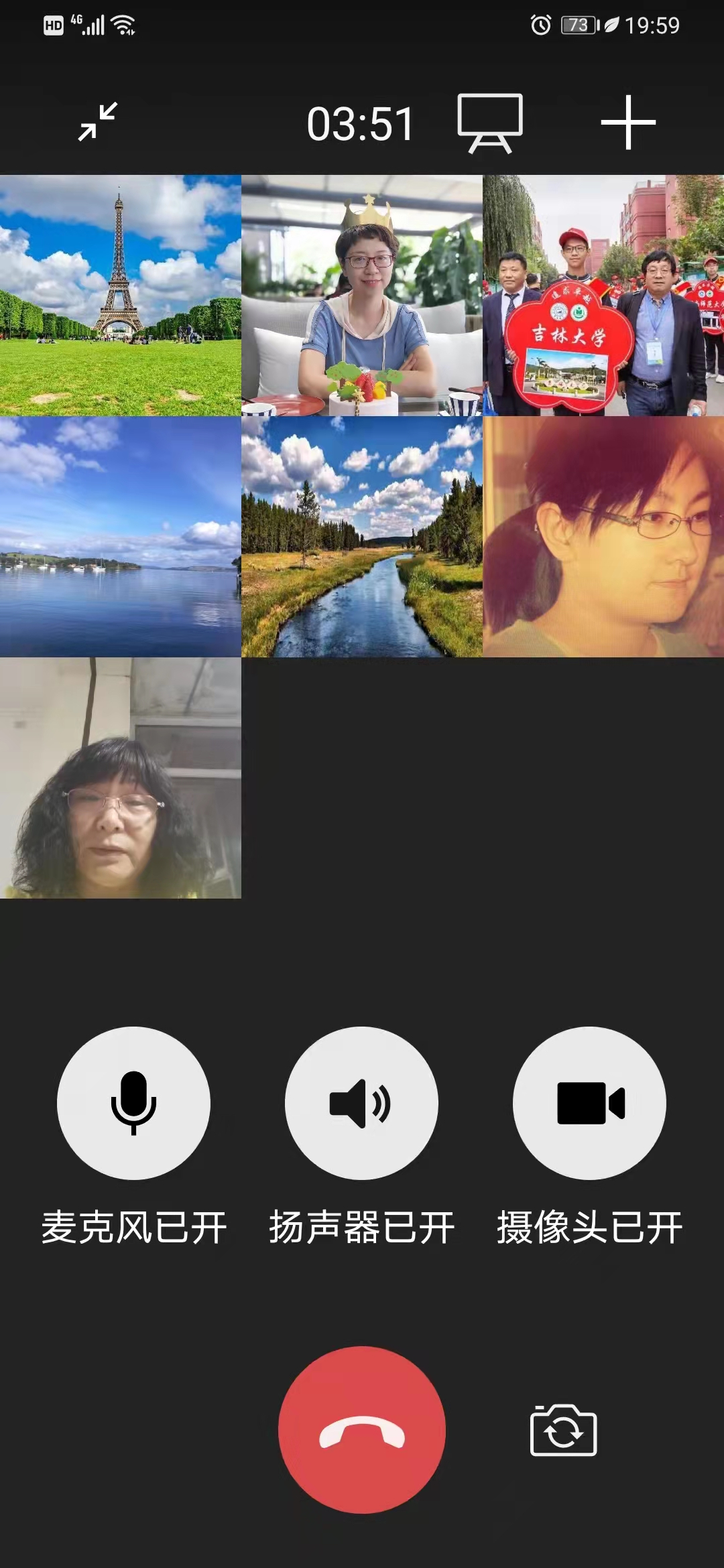Enlarge the live camera video tile

coord(121,778)
